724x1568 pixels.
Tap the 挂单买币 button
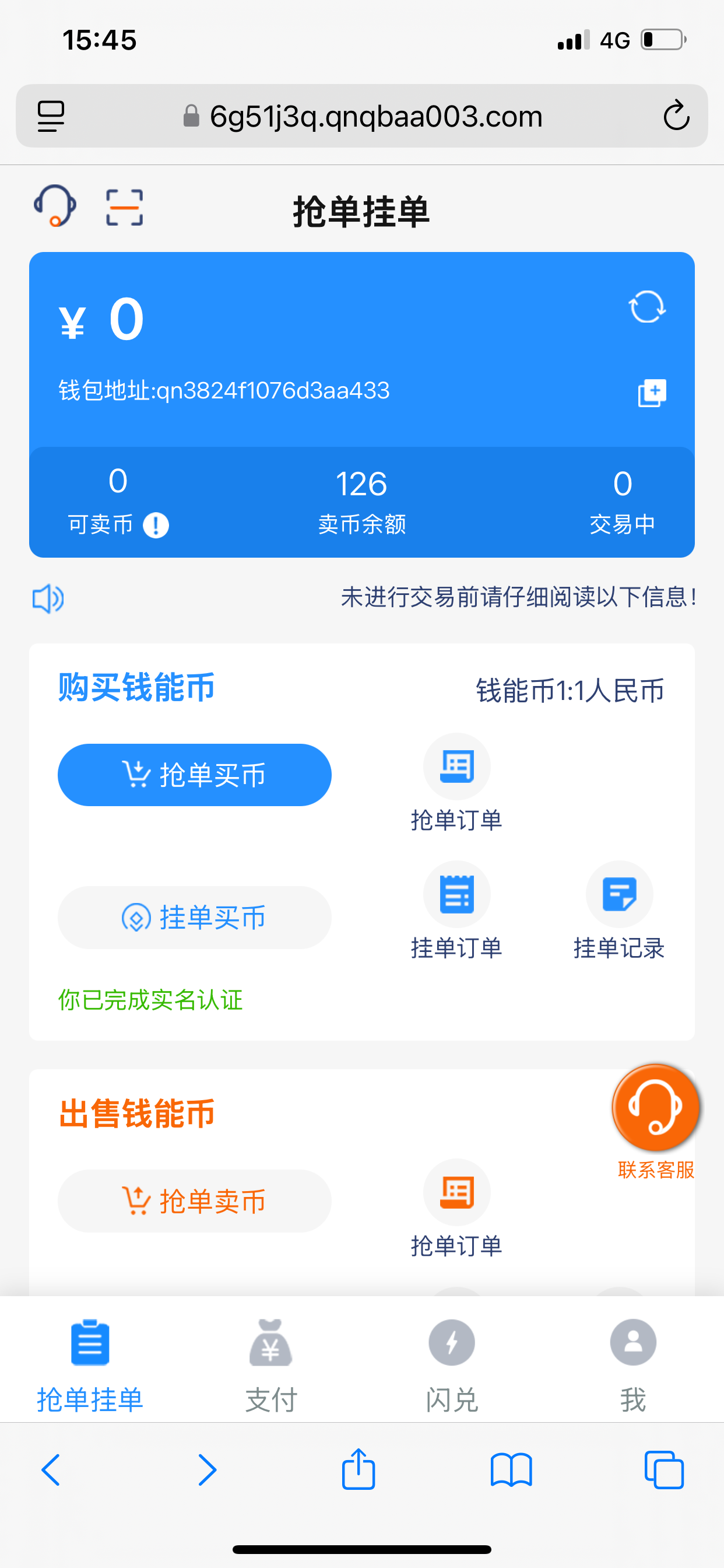194,918
